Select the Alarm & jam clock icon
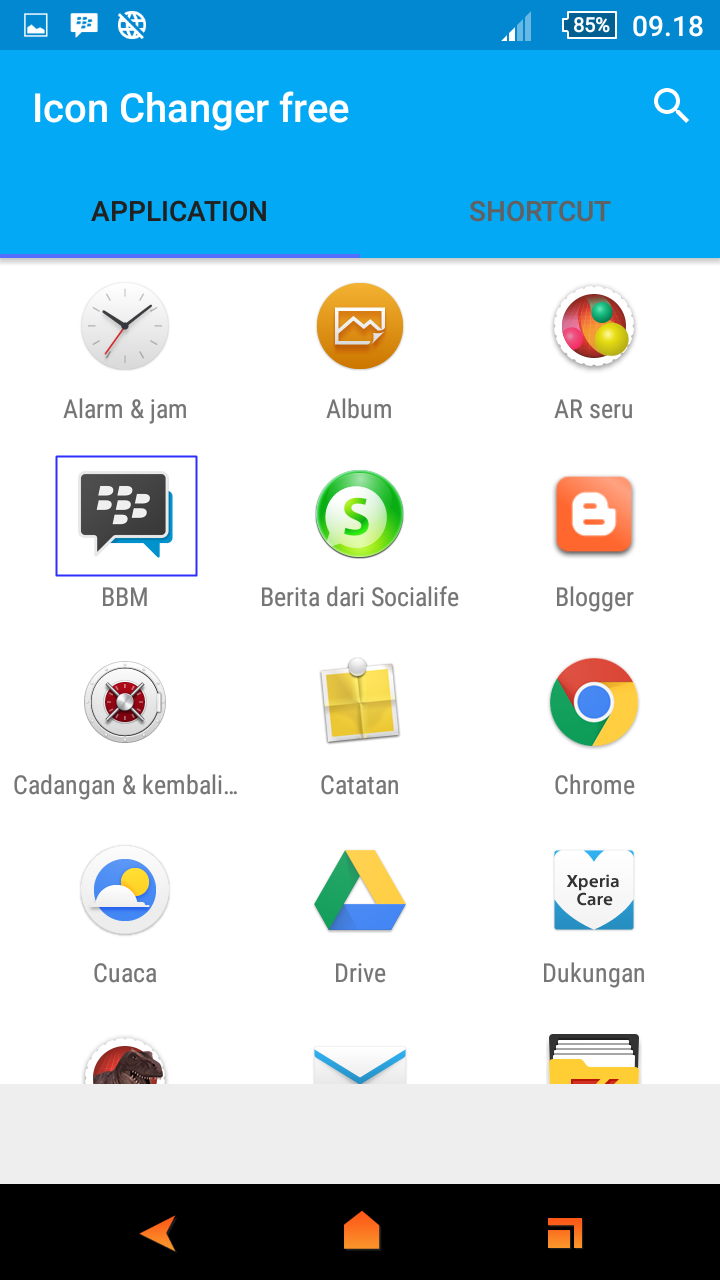 [x=125, y=325]
